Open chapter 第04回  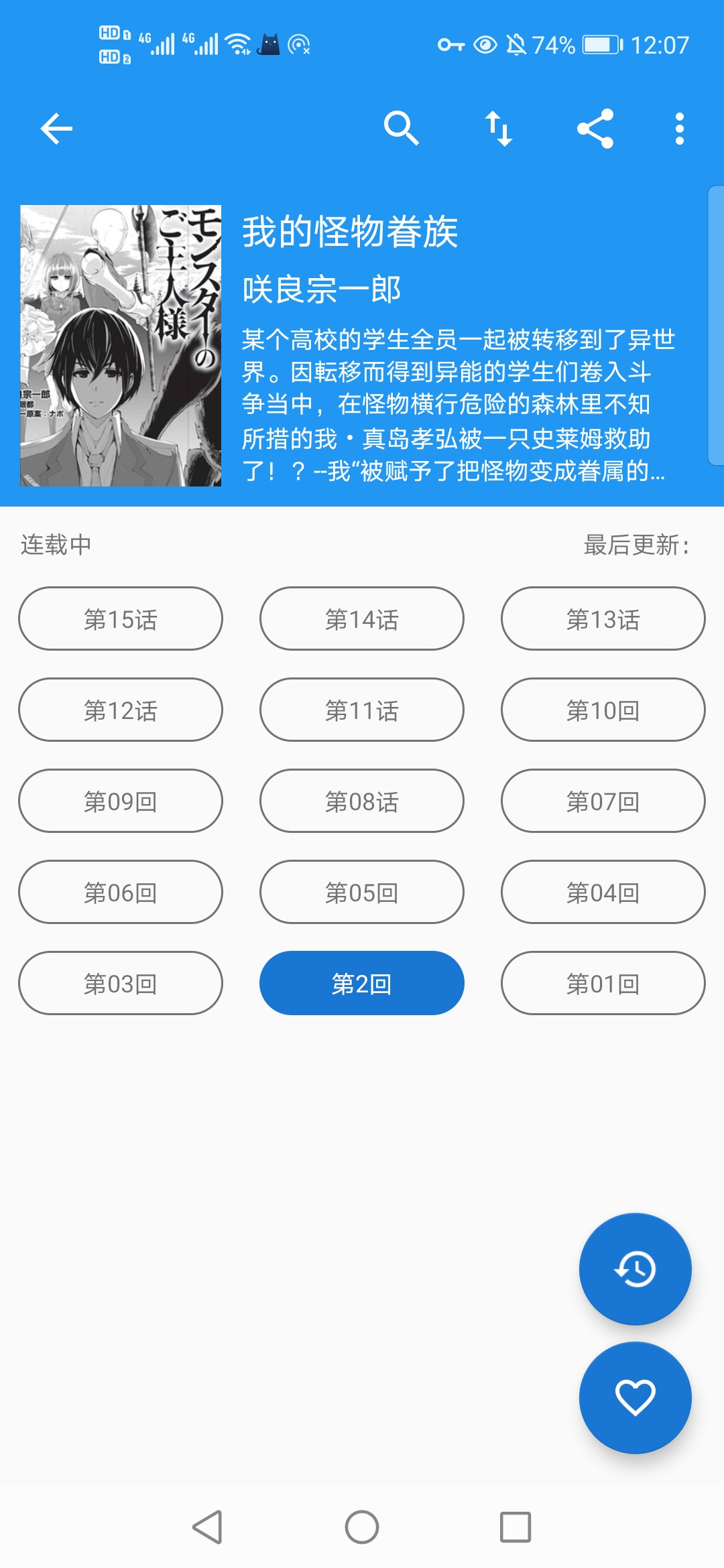[x=603, y=893]
